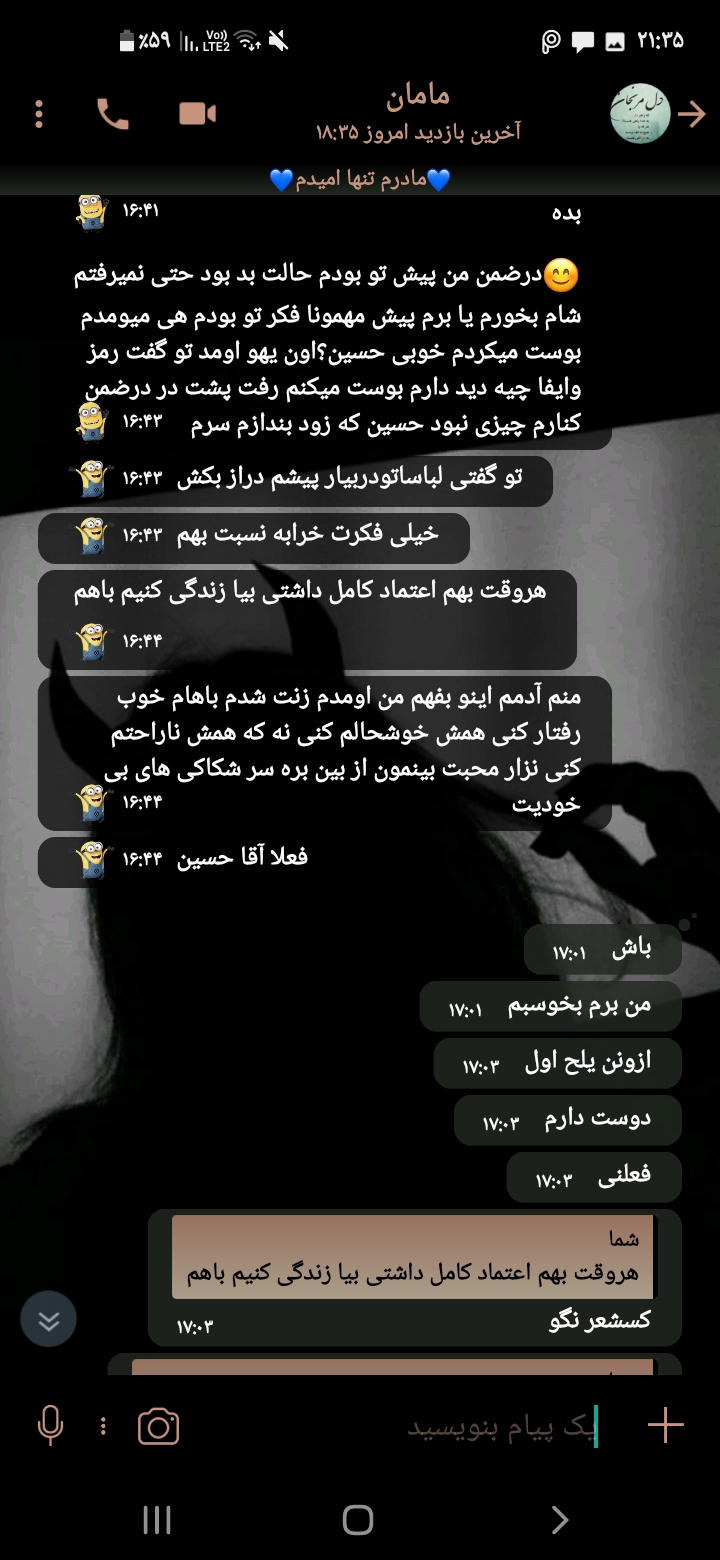Go to the home screen
720x1560 pixels.
pos(358,1520)
